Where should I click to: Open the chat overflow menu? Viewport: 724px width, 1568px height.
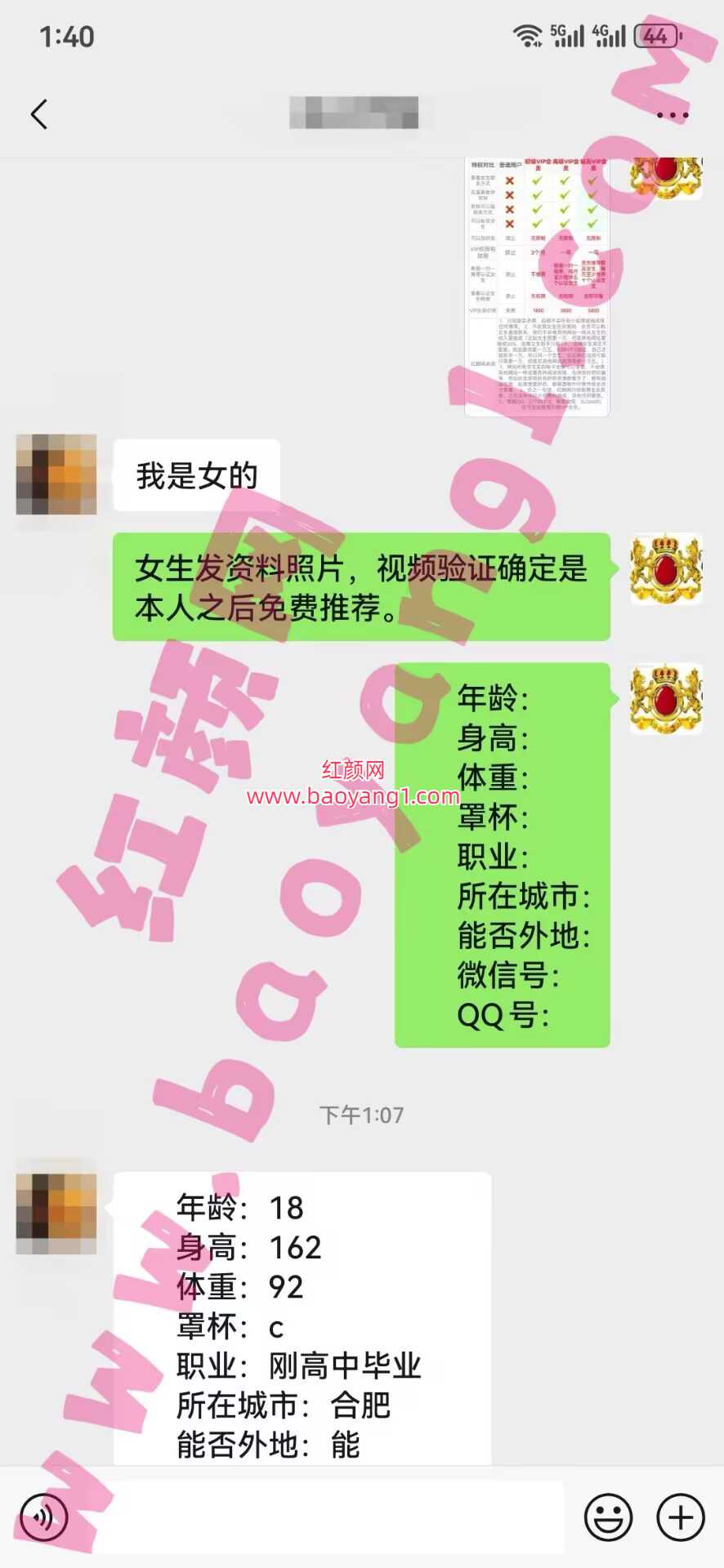(x=672, y=115)
